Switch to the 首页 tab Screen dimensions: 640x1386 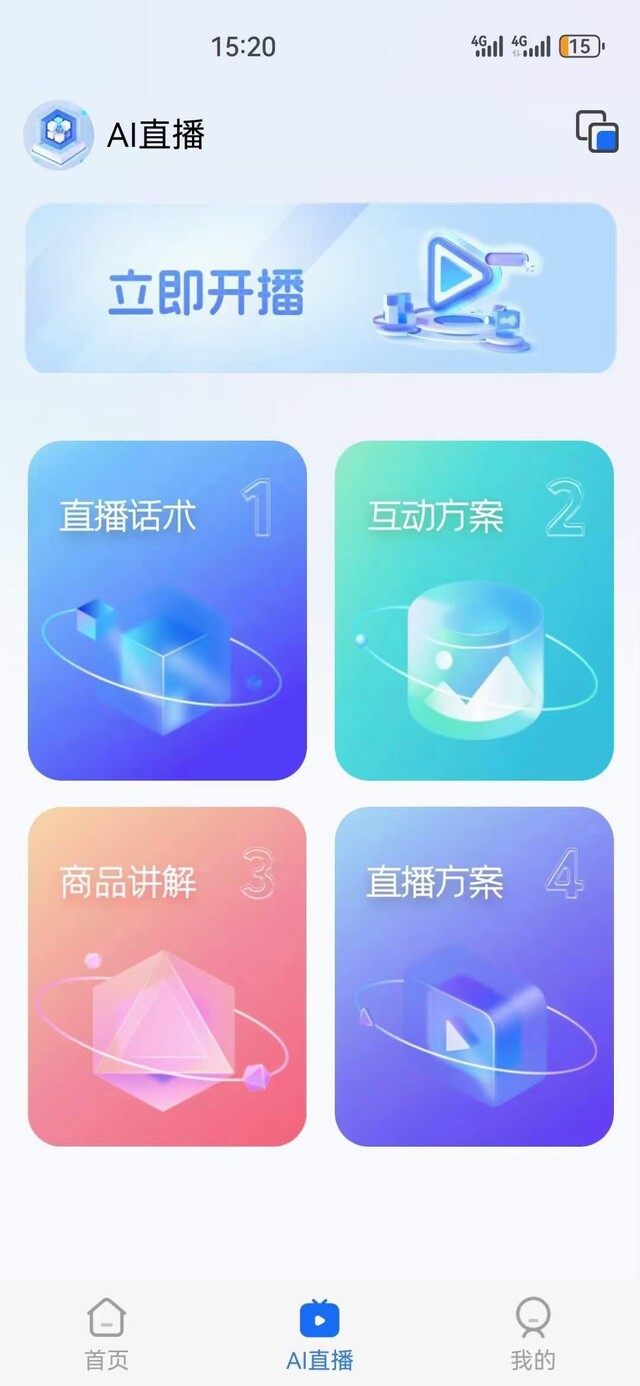(106, 1333)
